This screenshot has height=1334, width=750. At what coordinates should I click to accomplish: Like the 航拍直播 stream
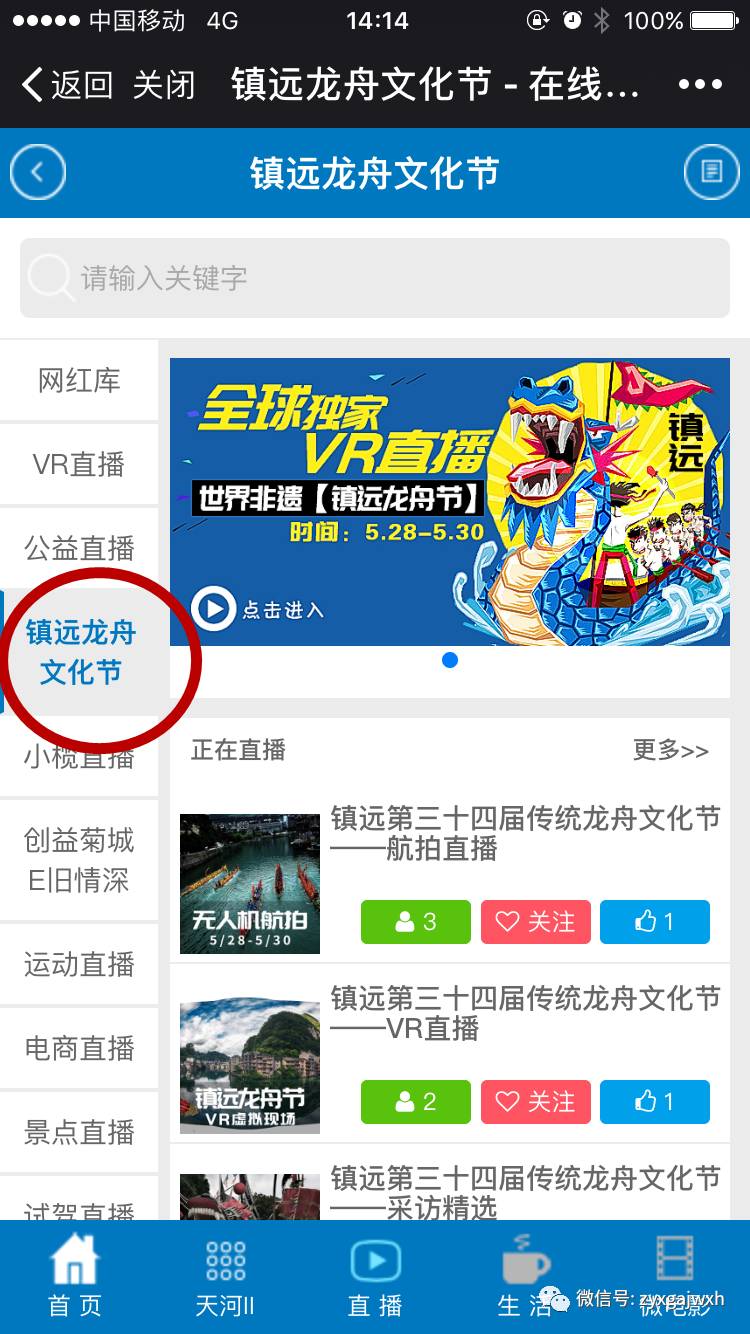click(655, 922)
